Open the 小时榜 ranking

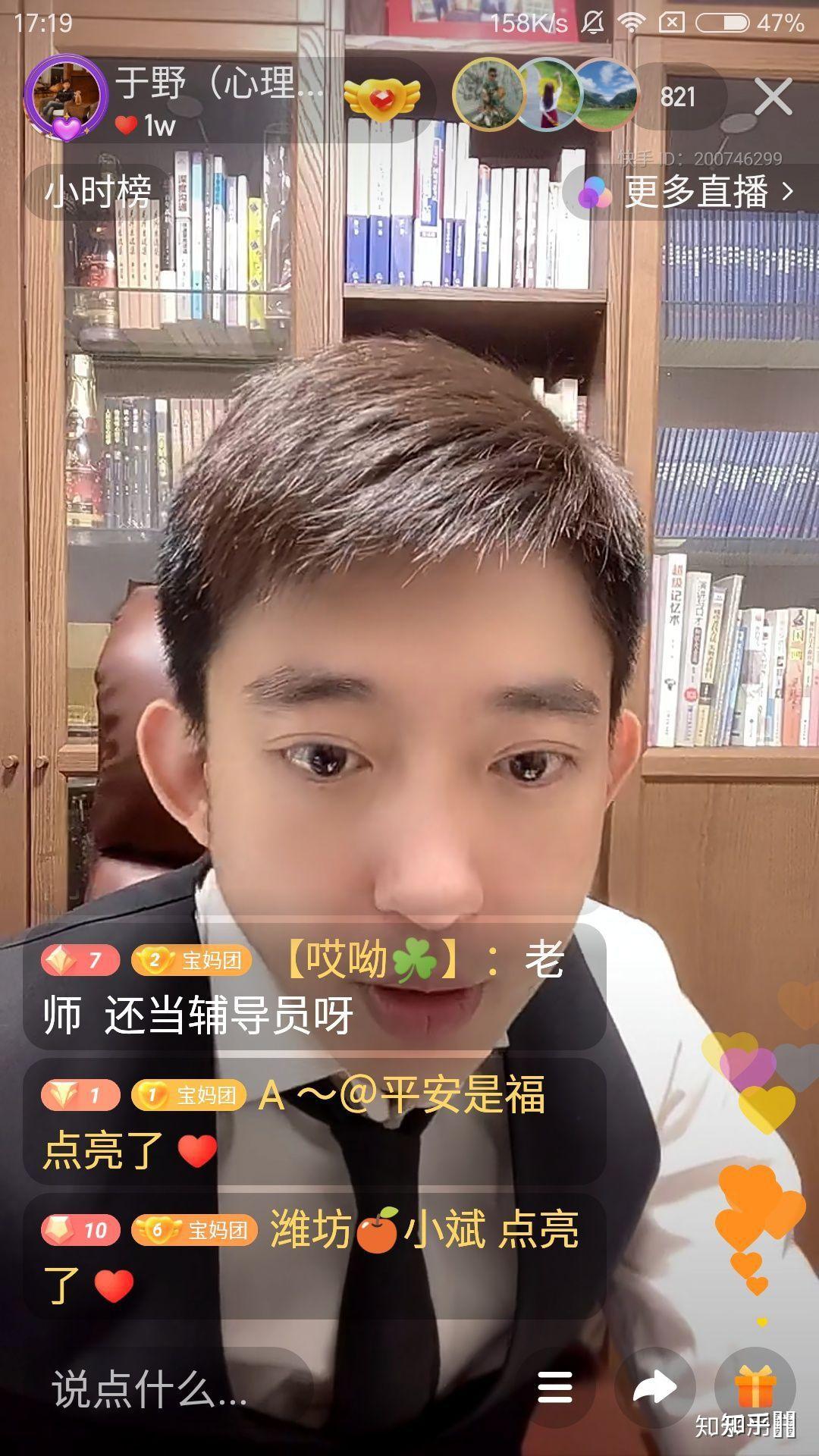click(97, 191)
